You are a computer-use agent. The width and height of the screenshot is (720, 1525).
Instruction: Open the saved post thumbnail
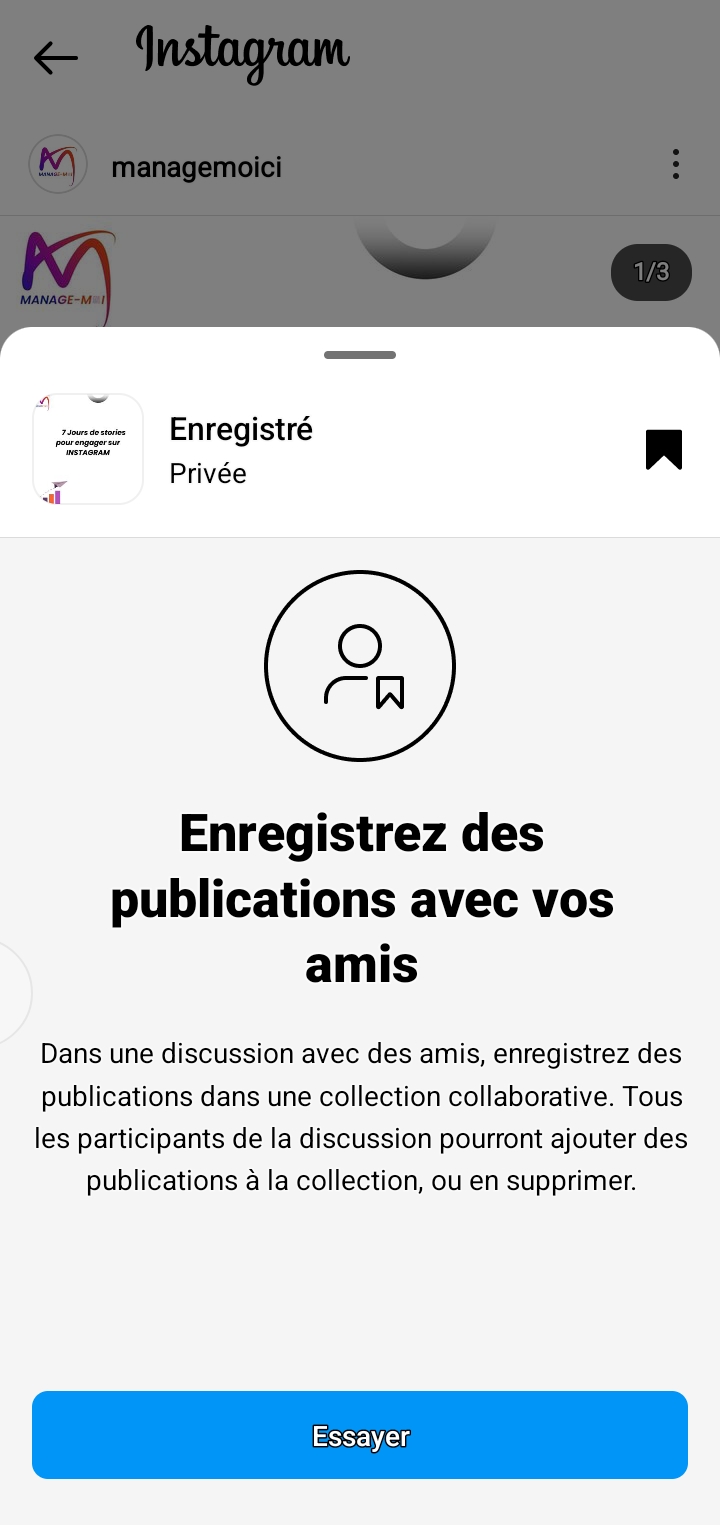pyautogui.click(x=88, y=449)
